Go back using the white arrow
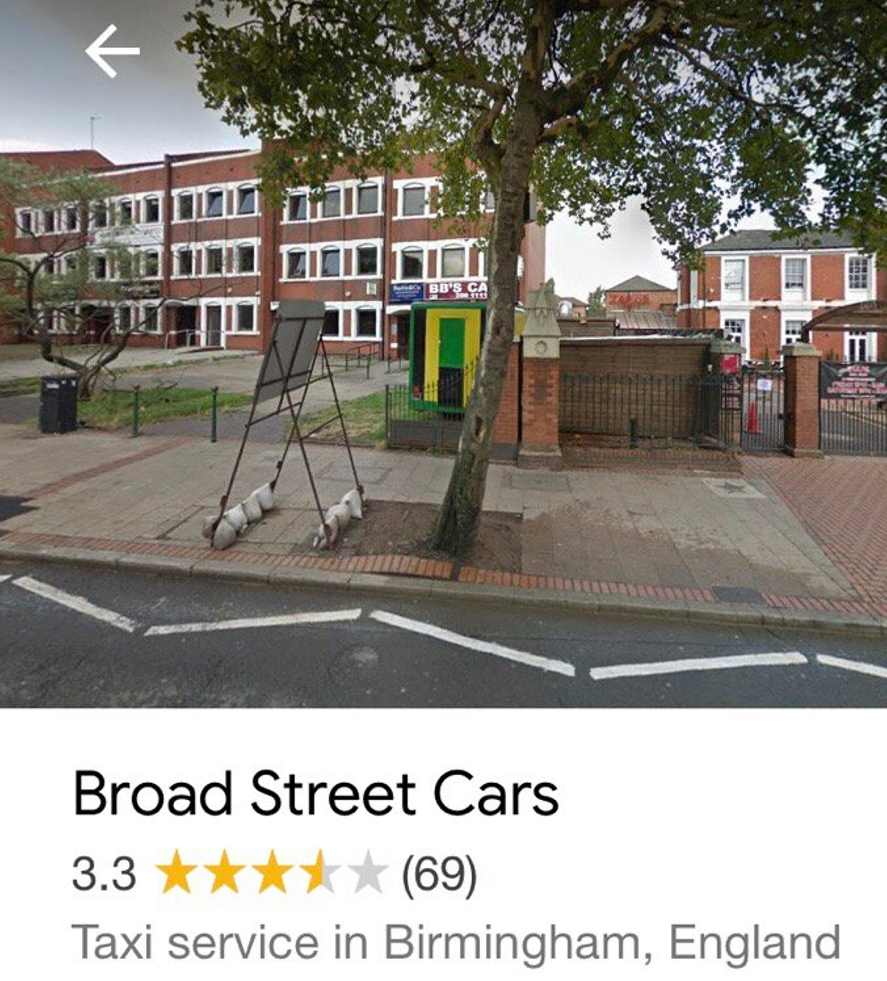This screenshot has height=981, width=887. (x=112, y=51)
